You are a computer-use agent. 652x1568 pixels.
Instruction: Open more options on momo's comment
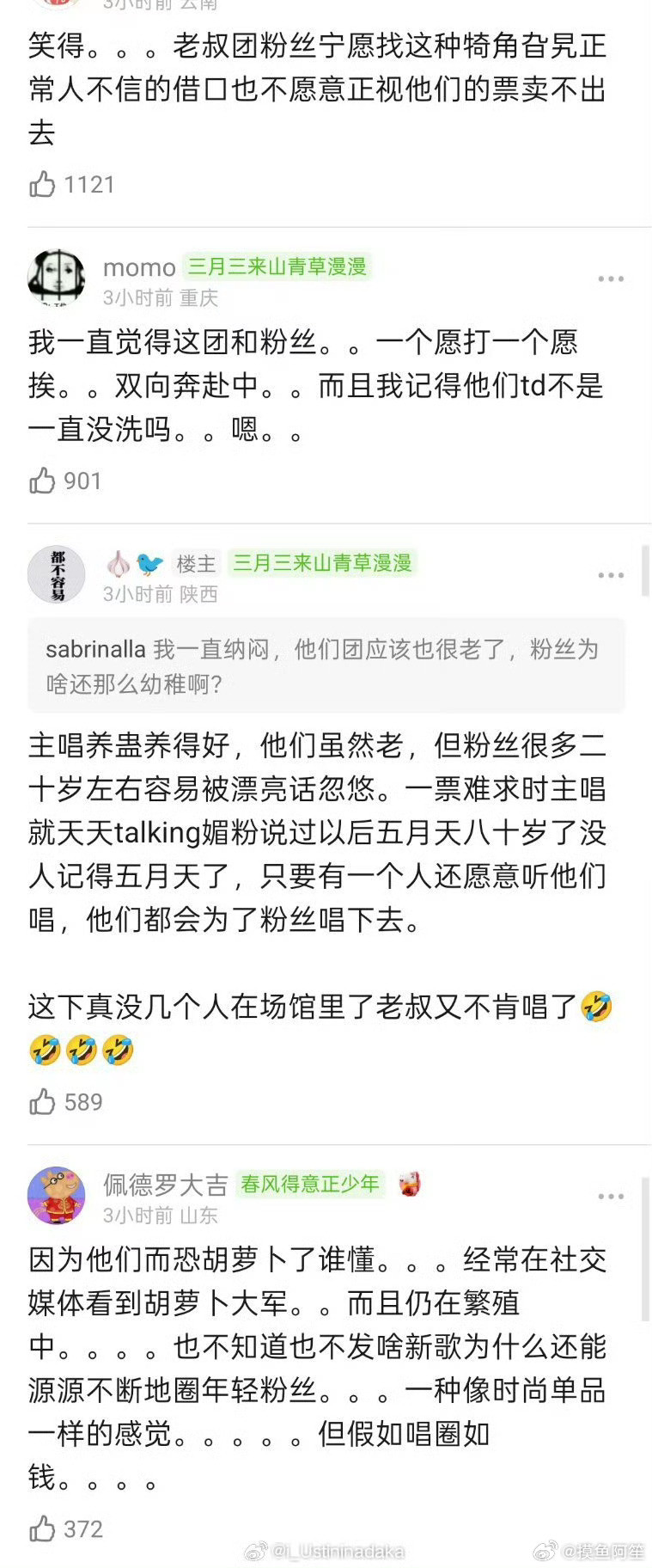click(612, 279)
